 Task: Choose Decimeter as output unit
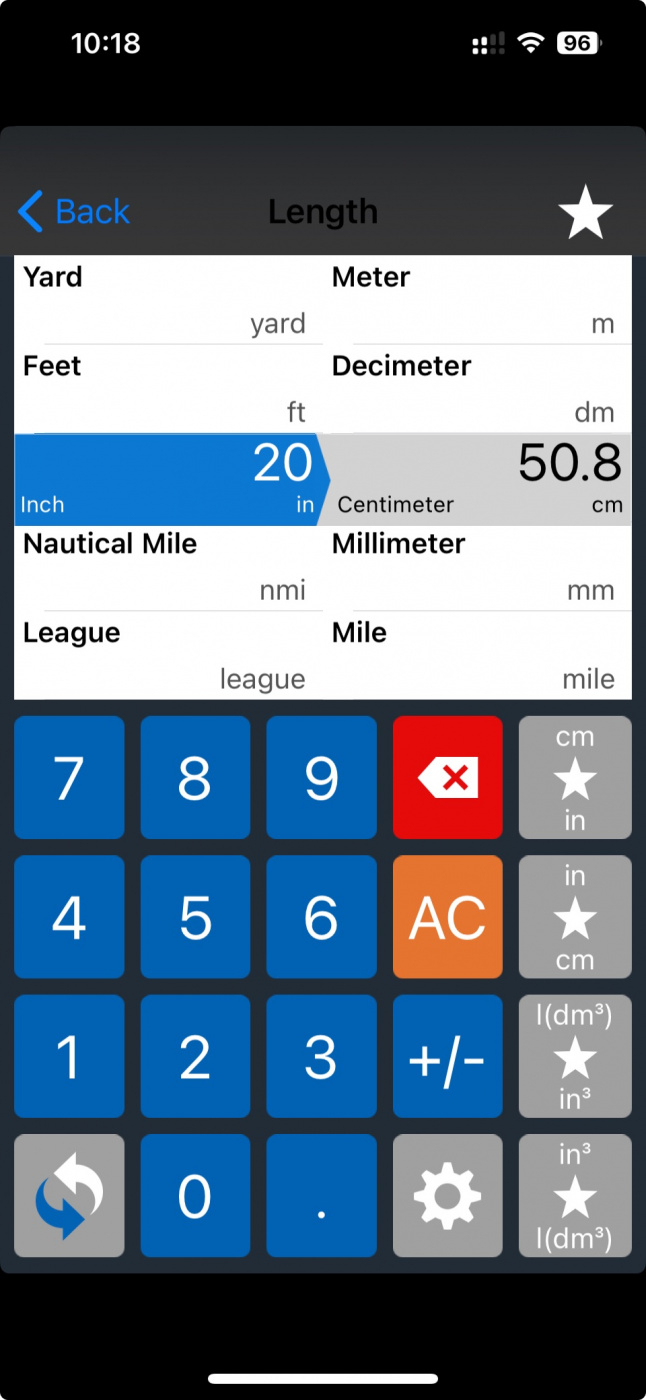coord(480,389)
